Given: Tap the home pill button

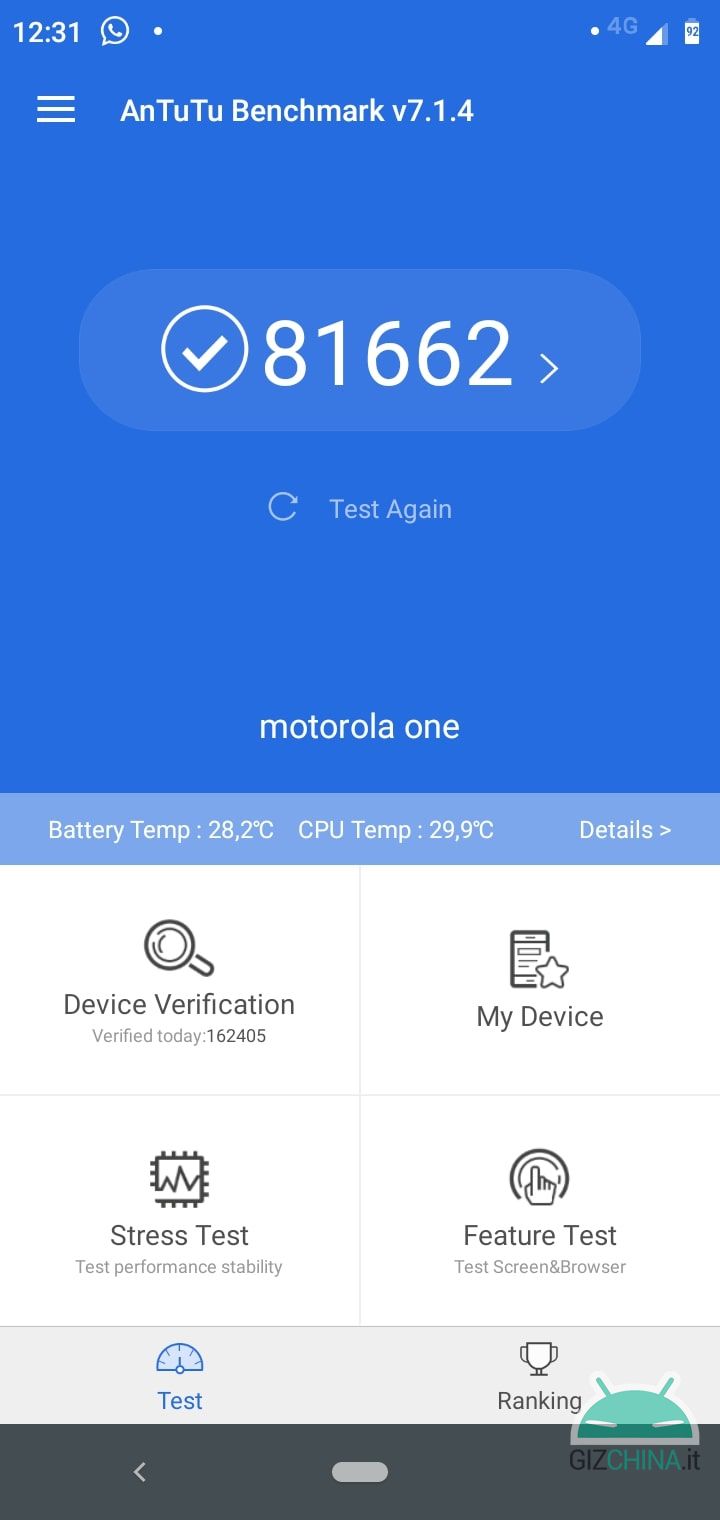Looking at the screenshot, I should point(360,1471).
